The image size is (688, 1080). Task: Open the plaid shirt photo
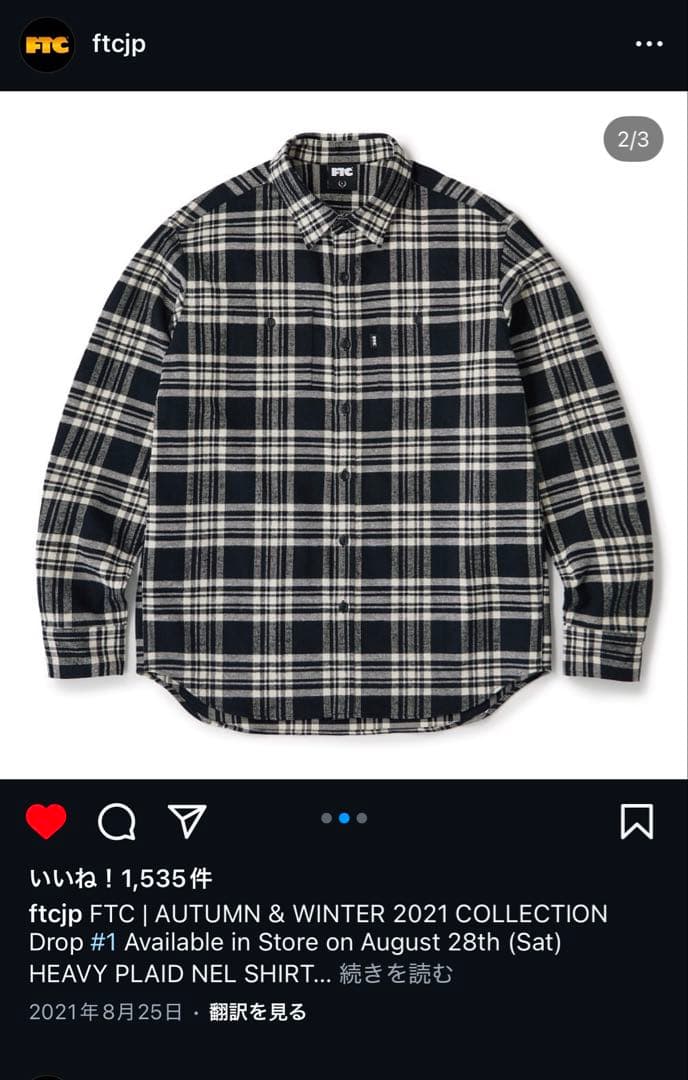344,435
